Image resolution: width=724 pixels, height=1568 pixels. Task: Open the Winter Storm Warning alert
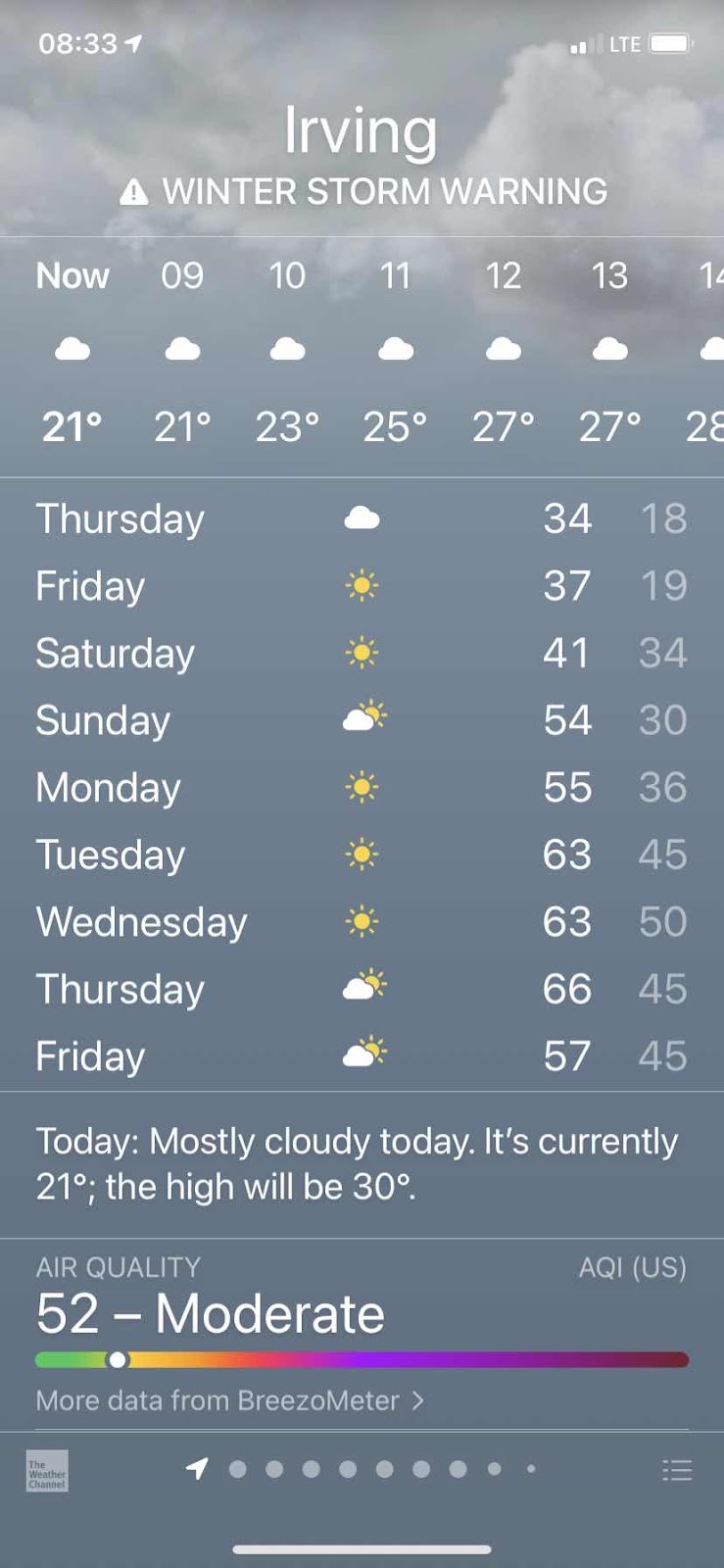[362, 192]
